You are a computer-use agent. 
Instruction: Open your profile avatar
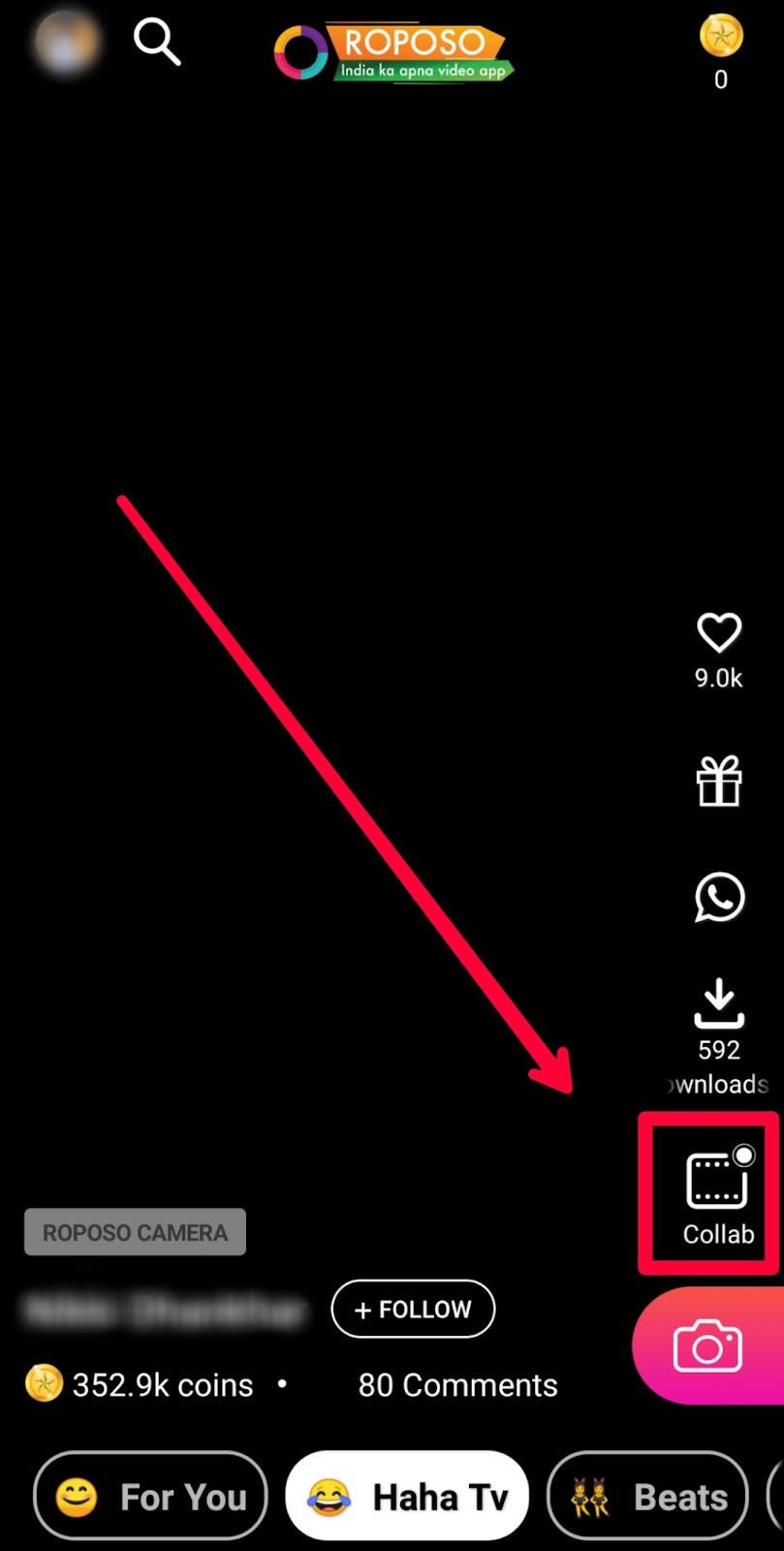pyautogui.click(x=65, y=42)
